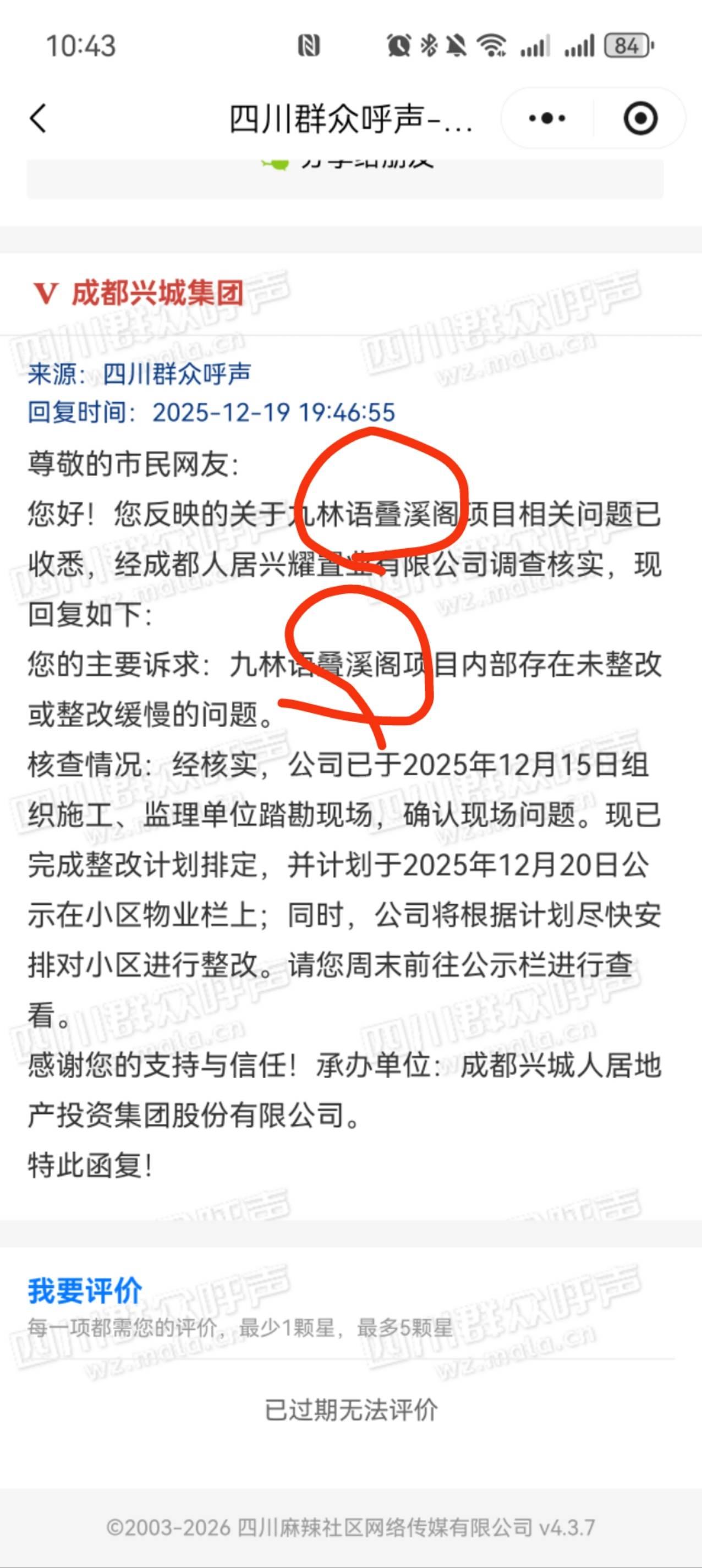702x1568 pixels.
Task: Tap the partially visible share-to-friends button
Action: click(x=345, y=177)
